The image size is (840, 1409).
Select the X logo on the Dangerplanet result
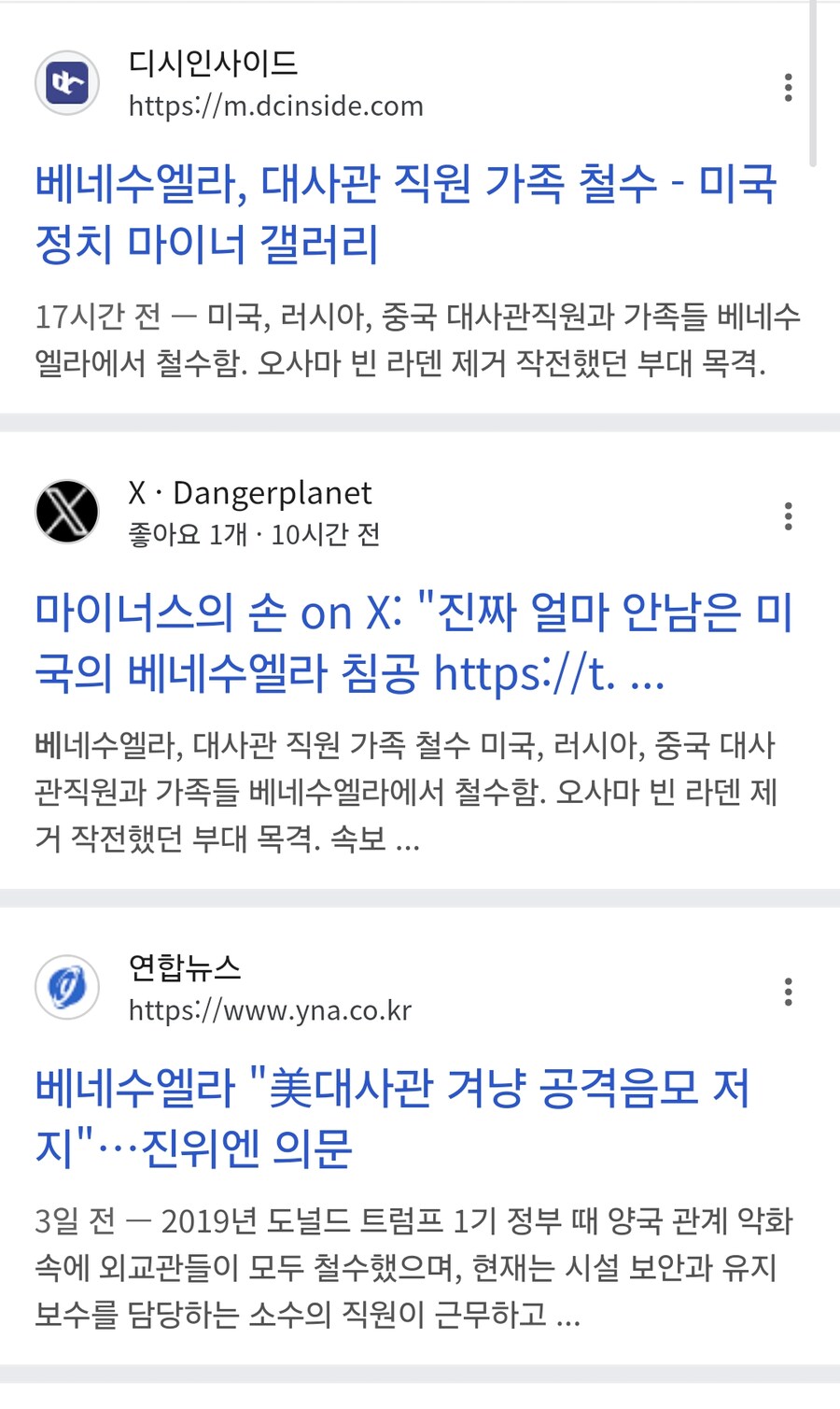click(66, 511)
